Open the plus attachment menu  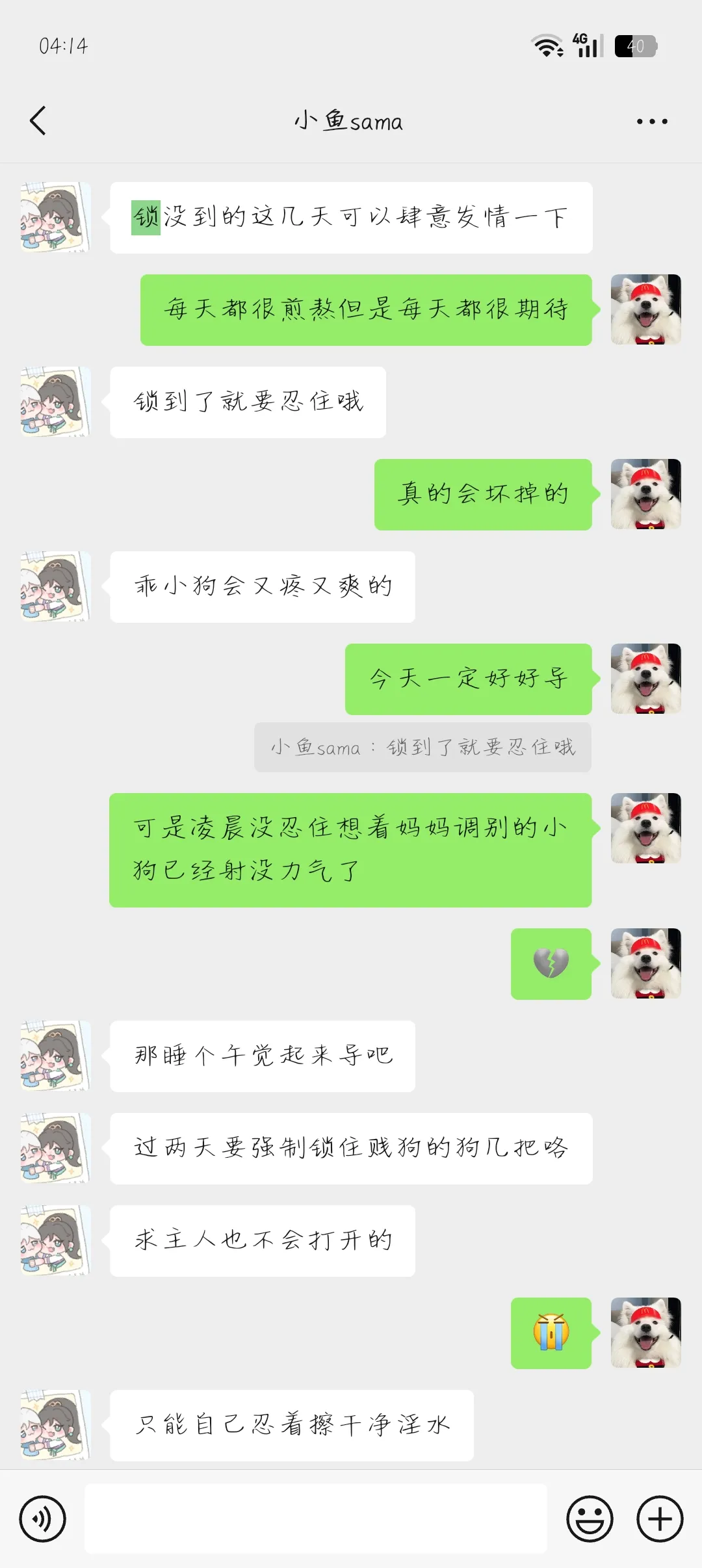tap(659, 1519)
